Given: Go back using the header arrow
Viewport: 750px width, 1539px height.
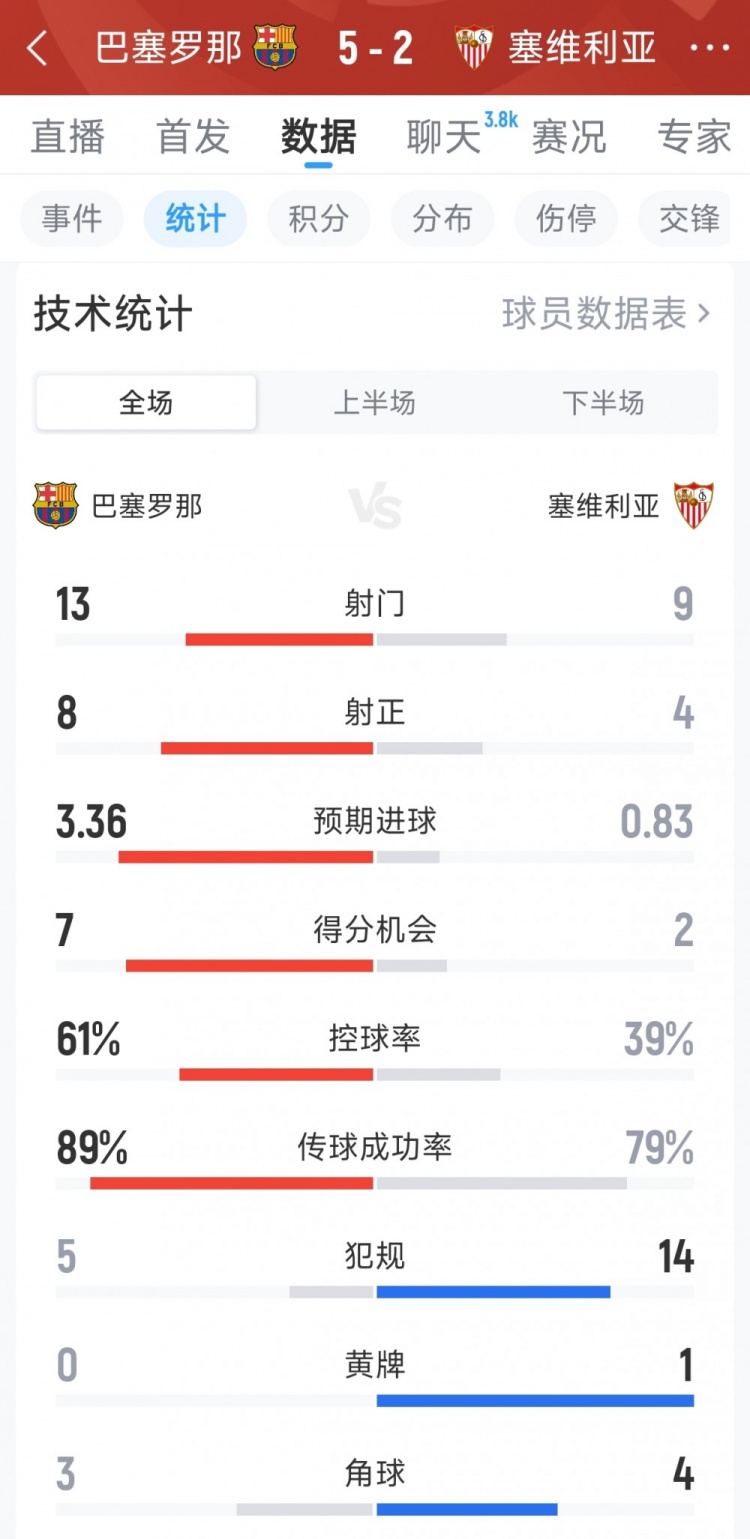Looking at the screenshot, I should 37,48.
